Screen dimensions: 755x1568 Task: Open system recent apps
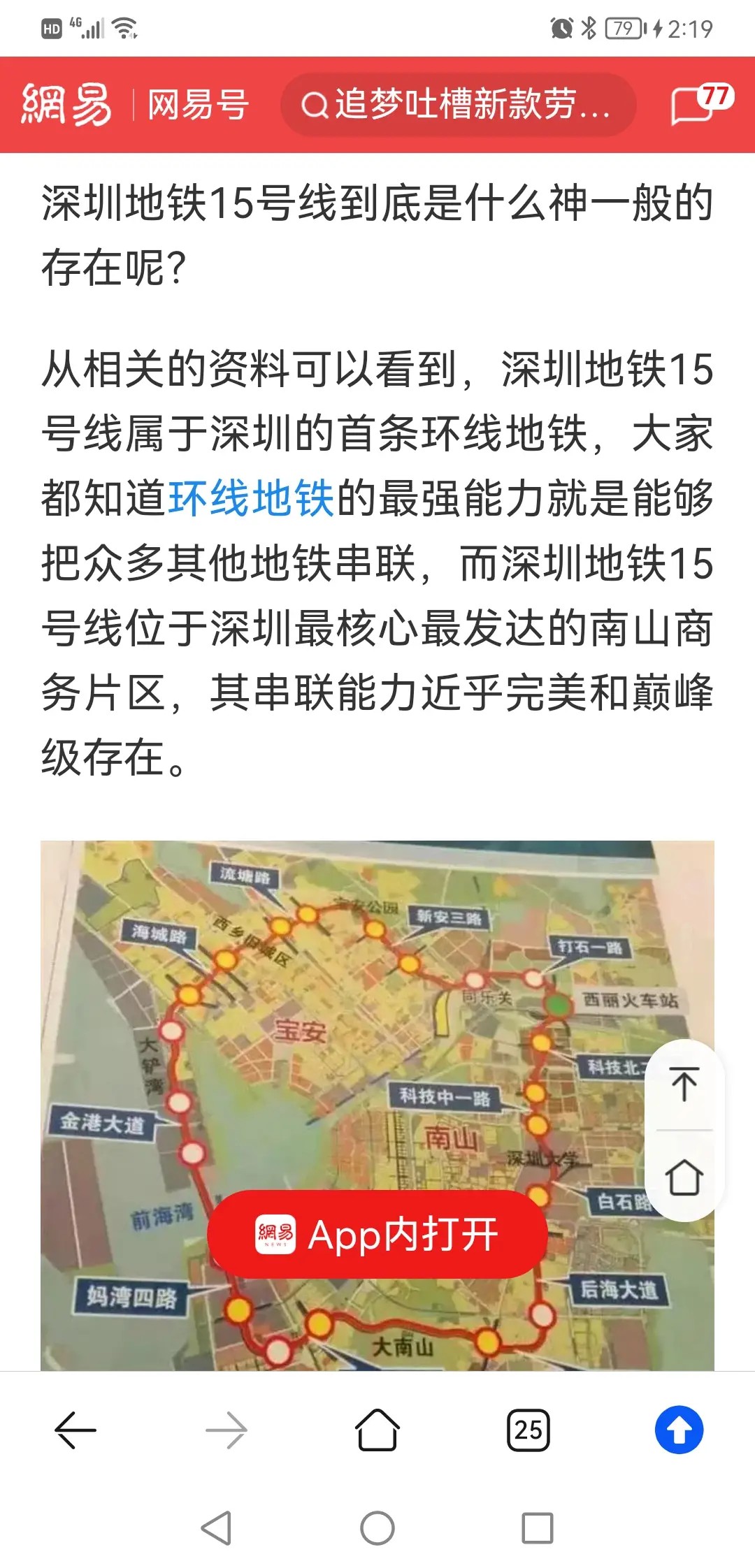click(x=538, y=1528)
